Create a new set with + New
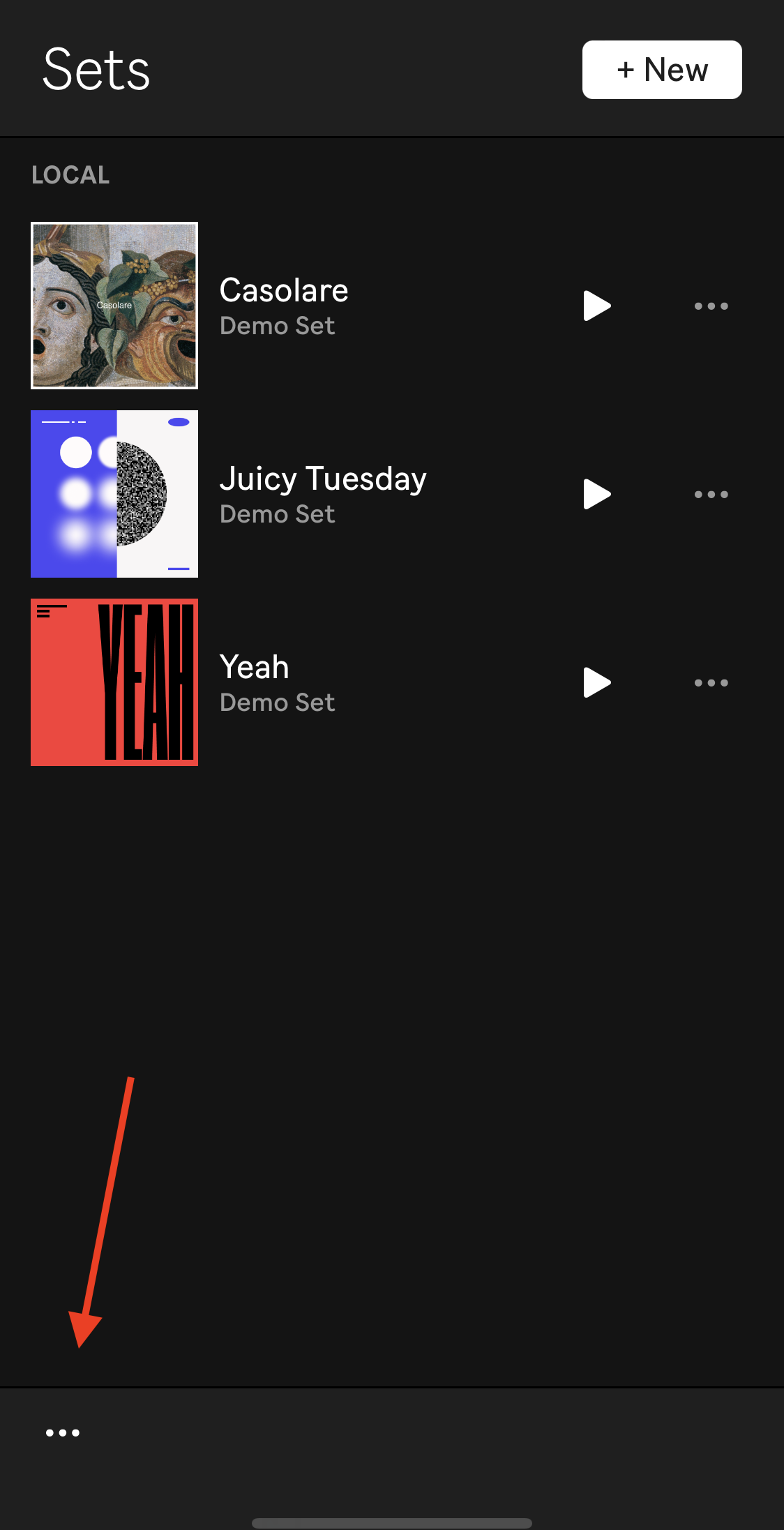The width and height of the screenshot is (784, 1530). point(661,70)
